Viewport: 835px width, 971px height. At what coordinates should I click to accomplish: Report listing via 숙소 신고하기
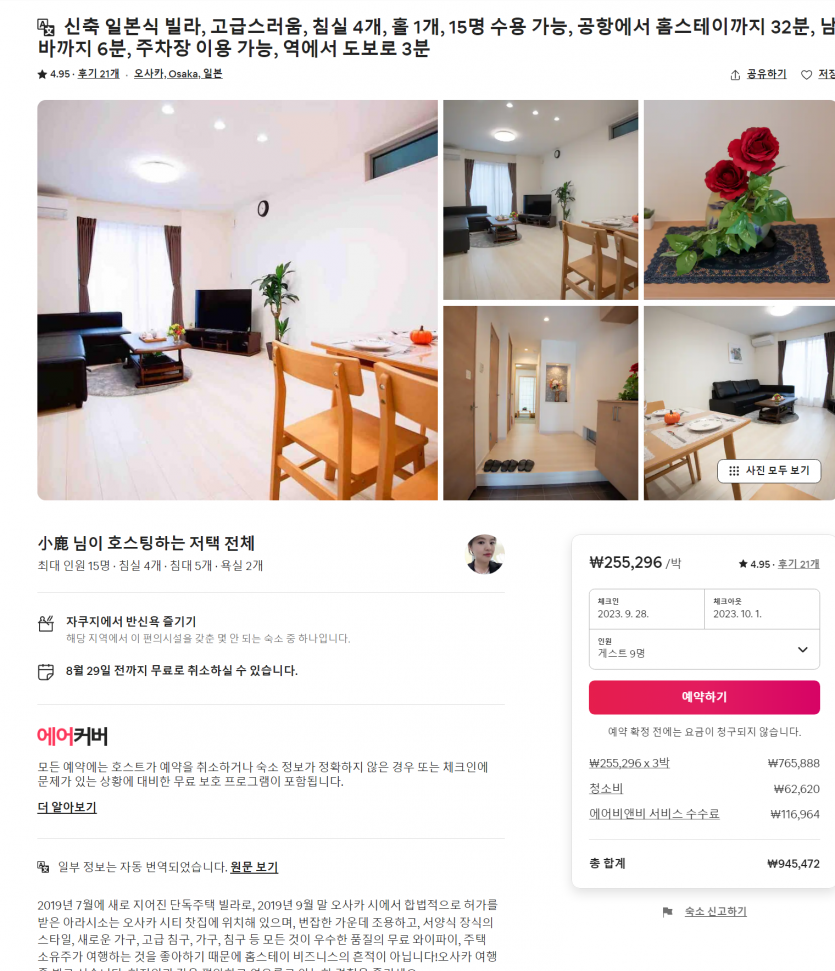click(x=715, y=912)
